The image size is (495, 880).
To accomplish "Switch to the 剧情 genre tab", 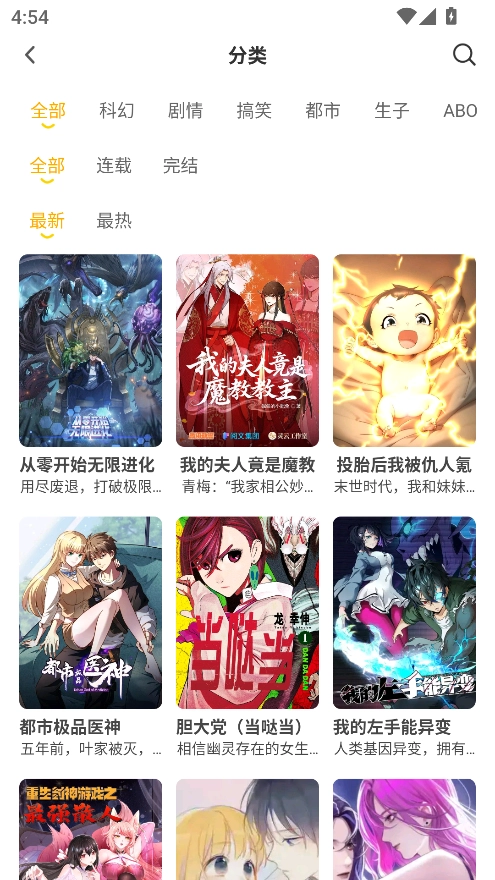I will pyautogui.click(x=185, y=111).
